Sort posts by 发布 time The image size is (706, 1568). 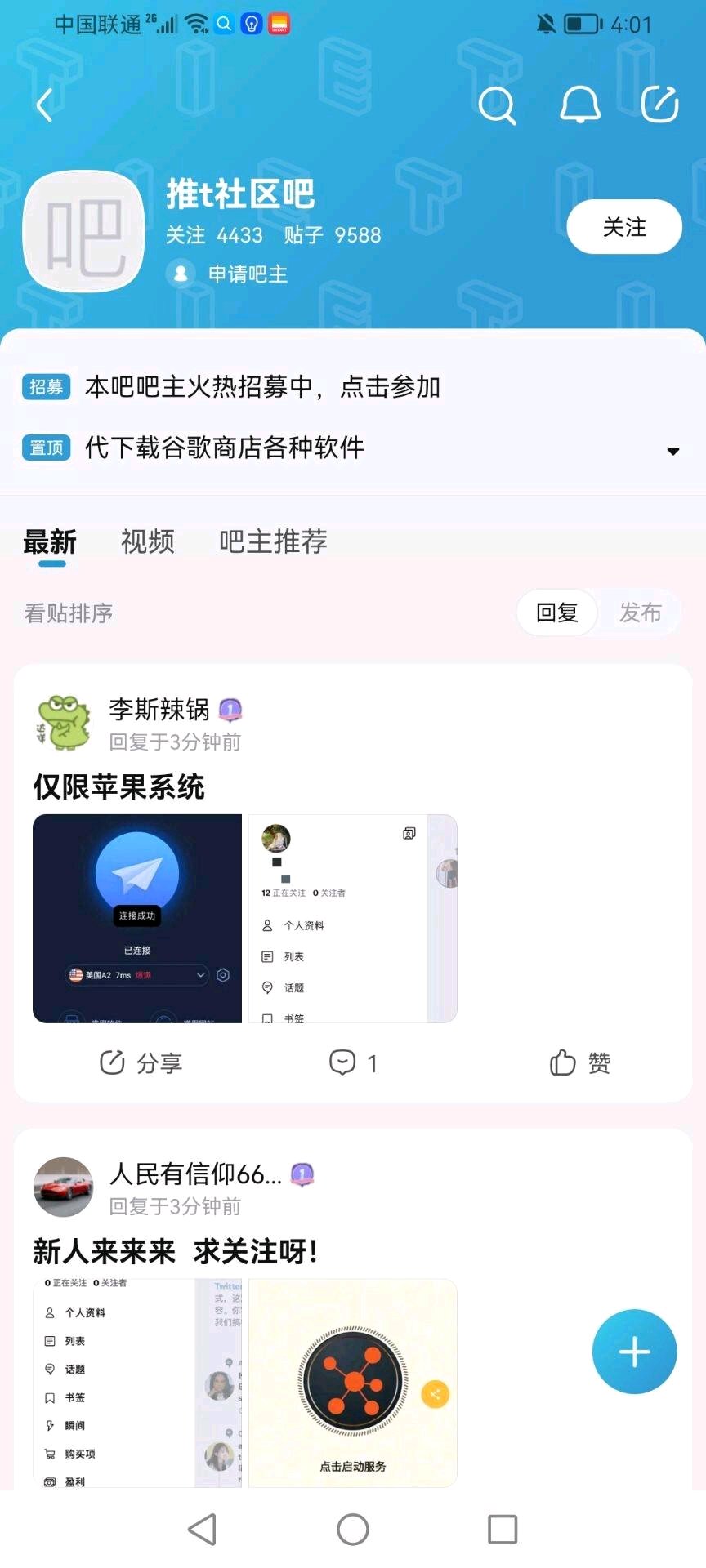640,612
